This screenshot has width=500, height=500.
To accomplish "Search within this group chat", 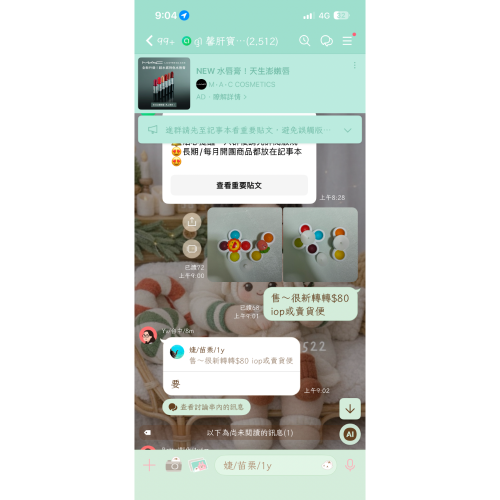I will [304, 41].
